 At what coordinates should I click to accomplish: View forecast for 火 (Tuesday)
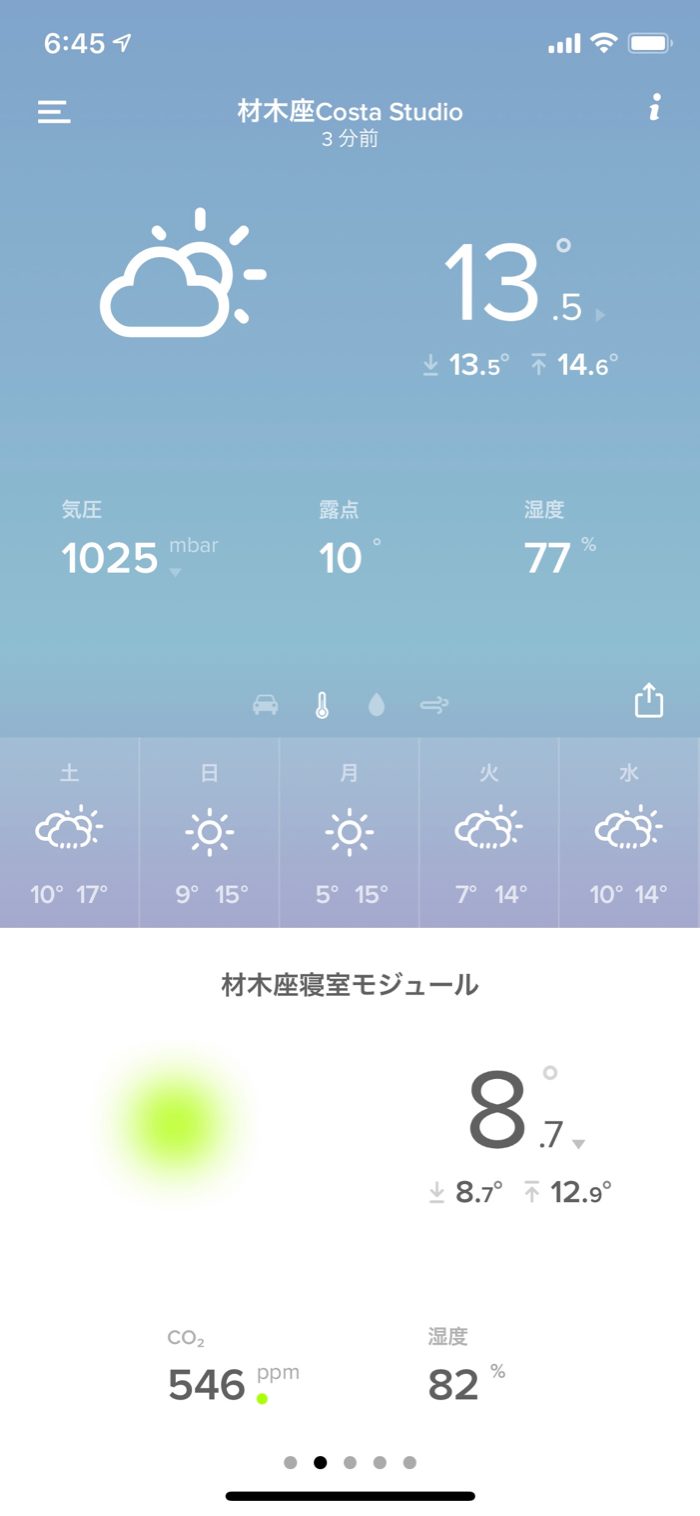pyautogui.click(x=489, y=832)
